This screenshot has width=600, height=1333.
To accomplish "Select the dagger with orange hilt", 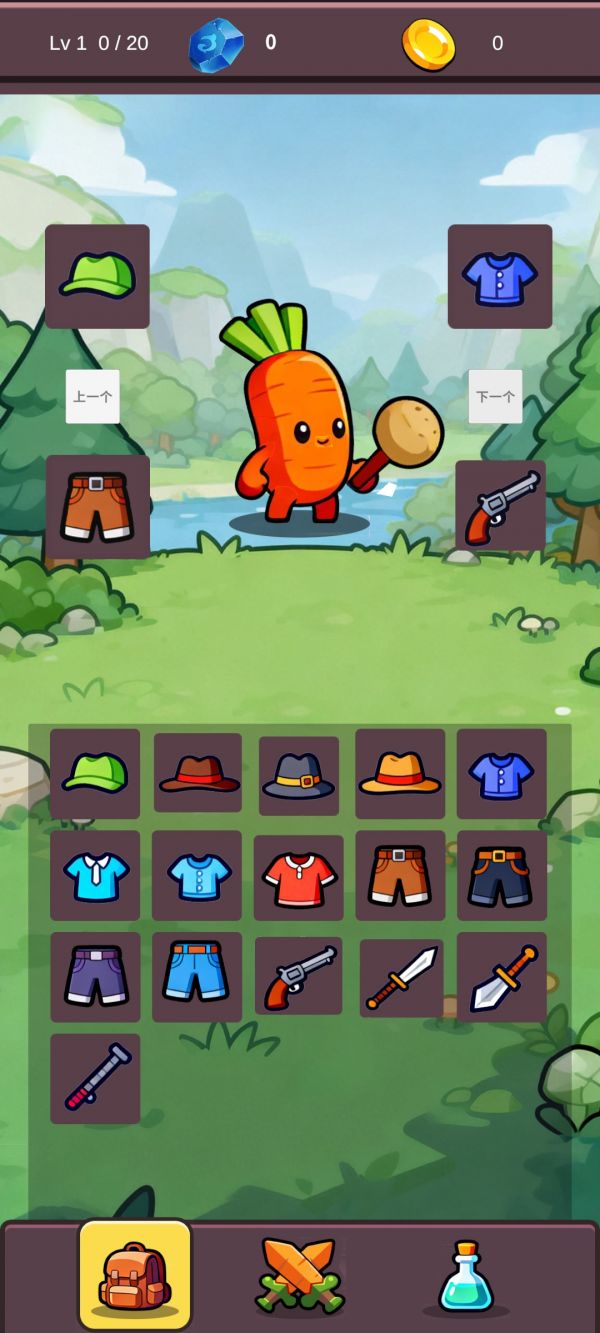I will (x=502, y=977).
